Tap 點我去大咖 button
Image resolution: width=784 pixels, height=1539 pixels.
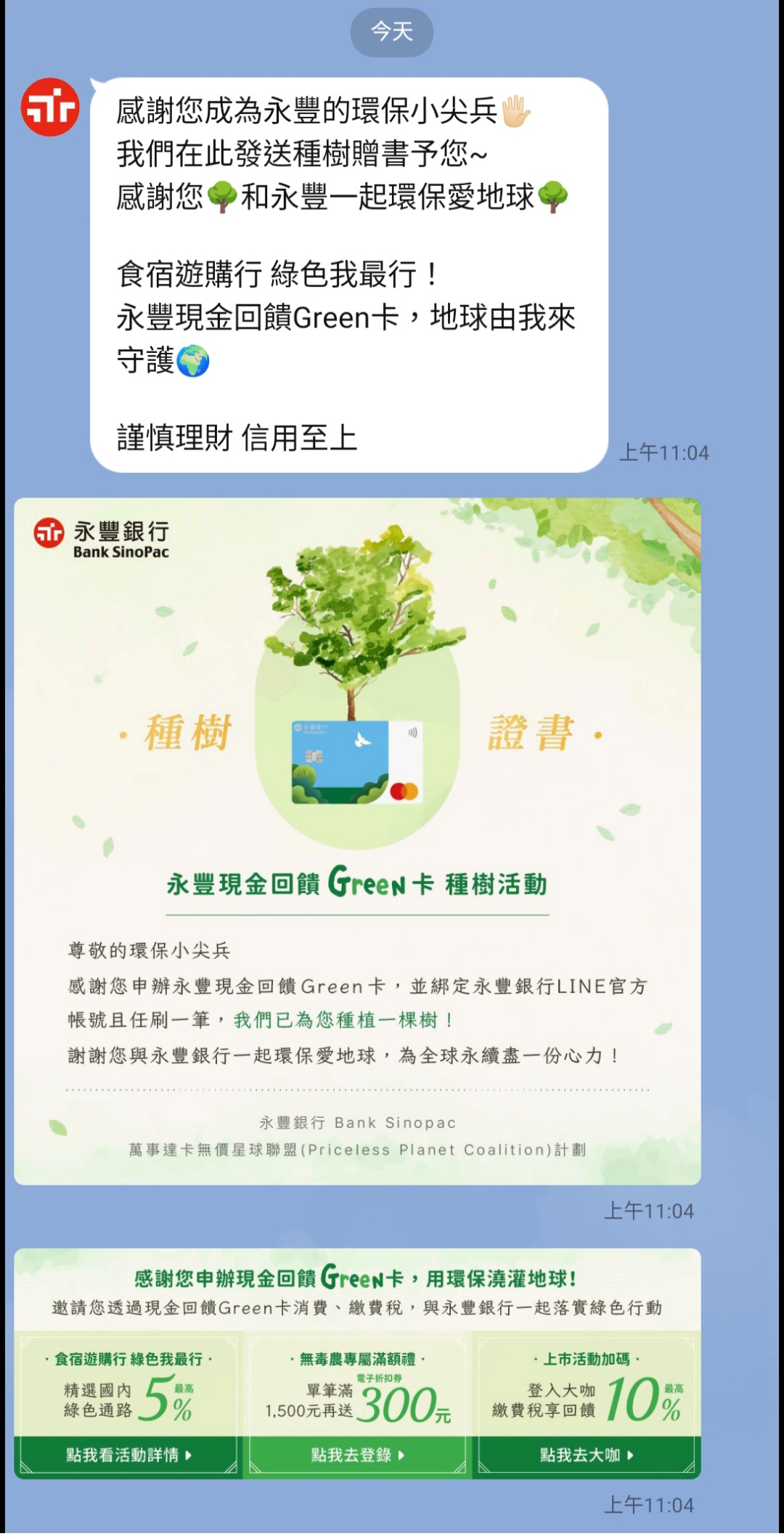pos(587,1455)
